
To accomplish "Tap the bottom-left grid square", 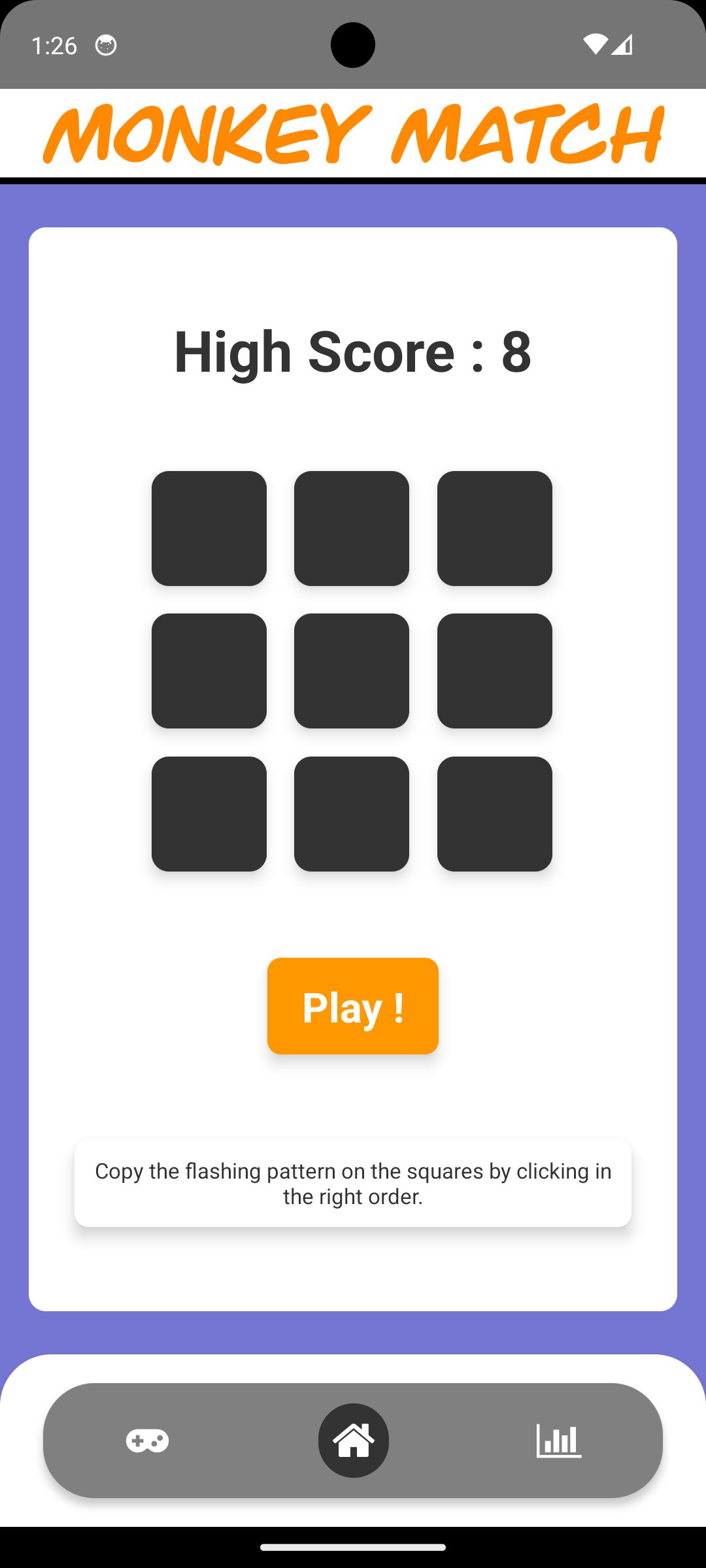I will (208, 814).
